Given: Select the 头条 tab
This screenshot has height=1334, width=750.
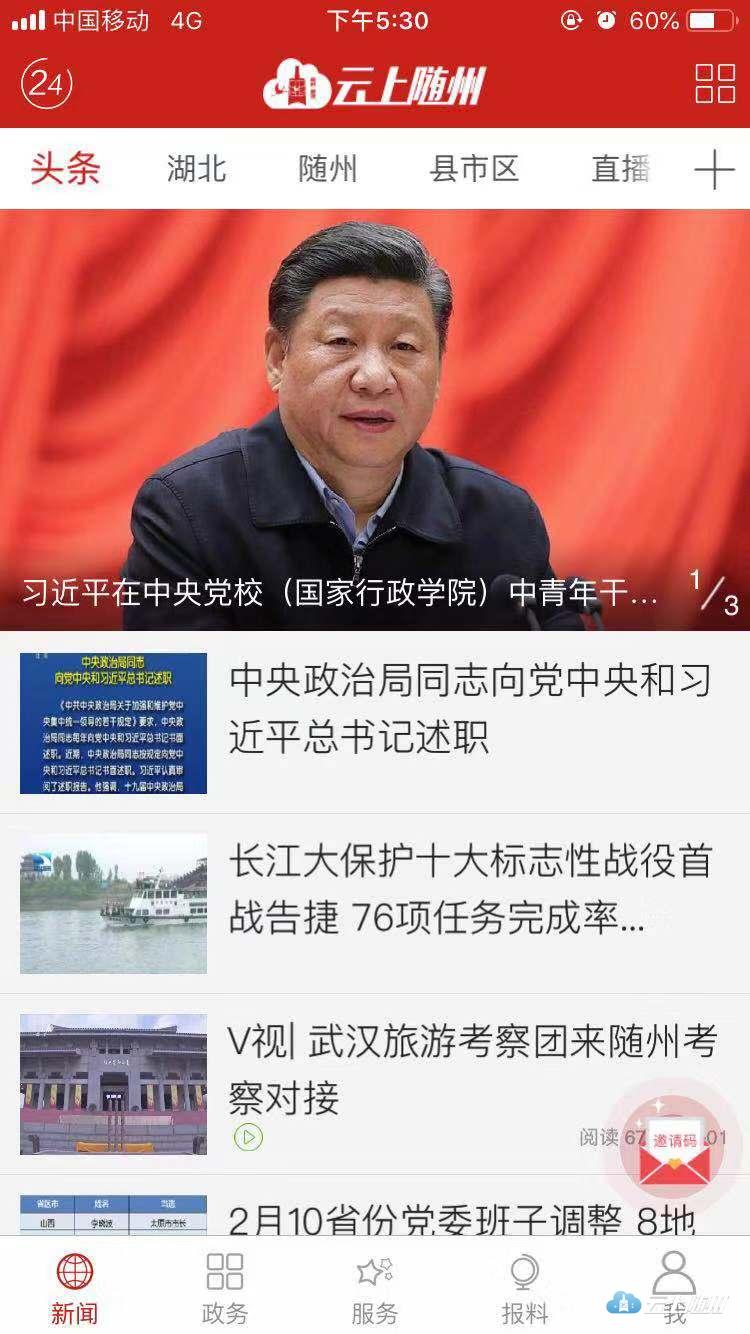Looking at the screenshot, I should (65, 169).
